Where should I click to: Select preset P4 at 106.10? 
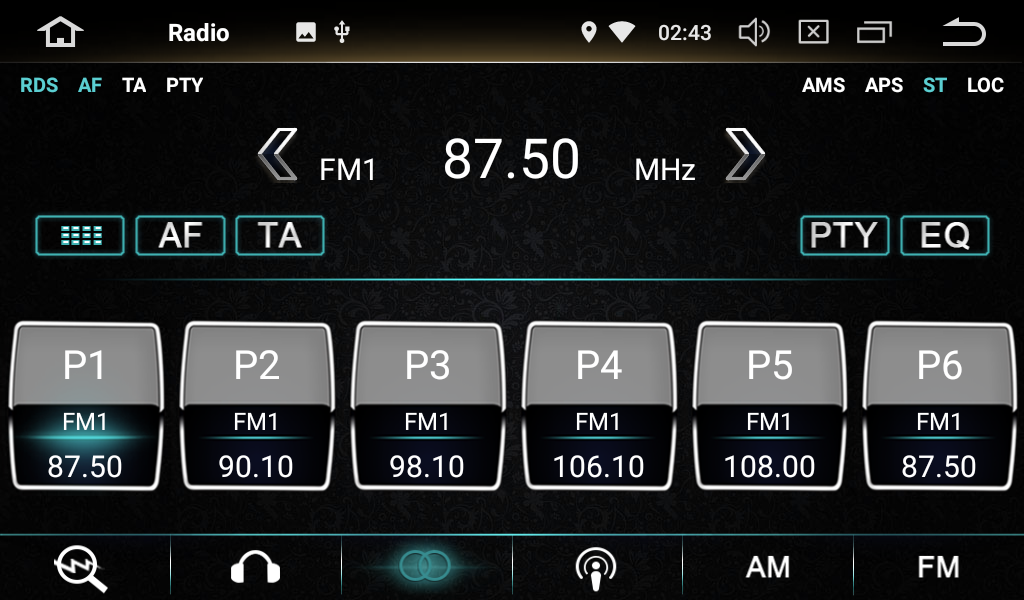click(598, 405)
